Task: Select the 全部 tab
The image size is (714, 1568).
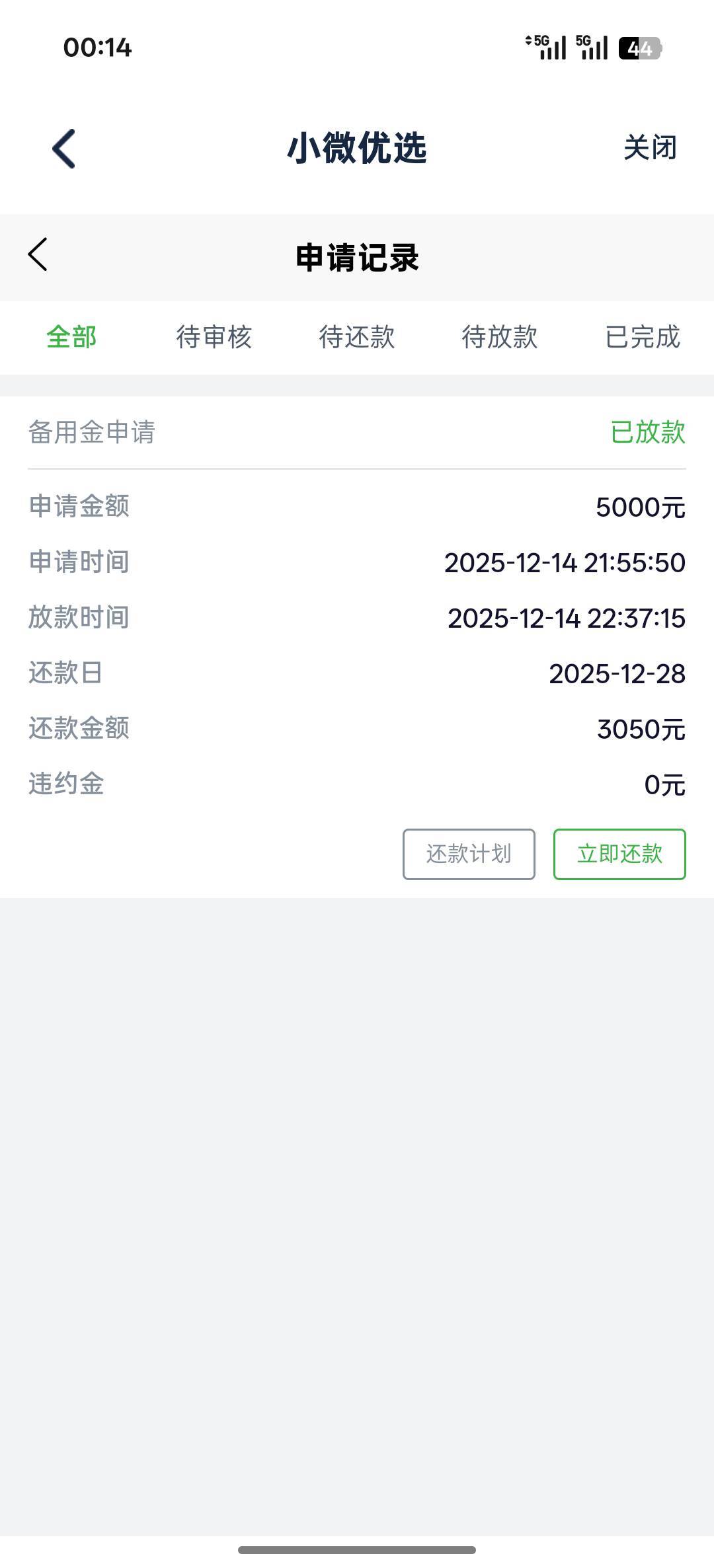Action: tap(71, 337)
